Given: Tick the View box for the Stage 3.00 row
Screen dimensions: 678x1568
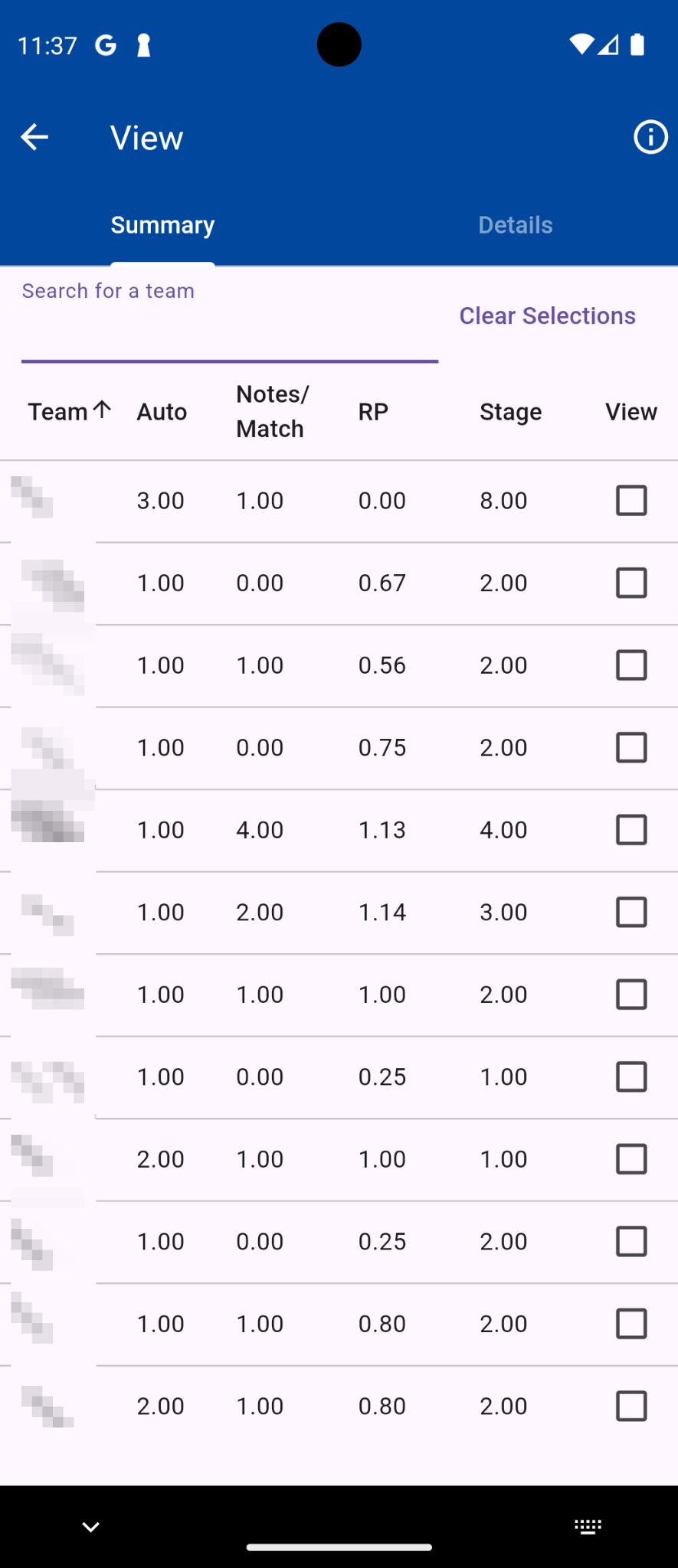Looking at the screenshot, I should [631, 912].
